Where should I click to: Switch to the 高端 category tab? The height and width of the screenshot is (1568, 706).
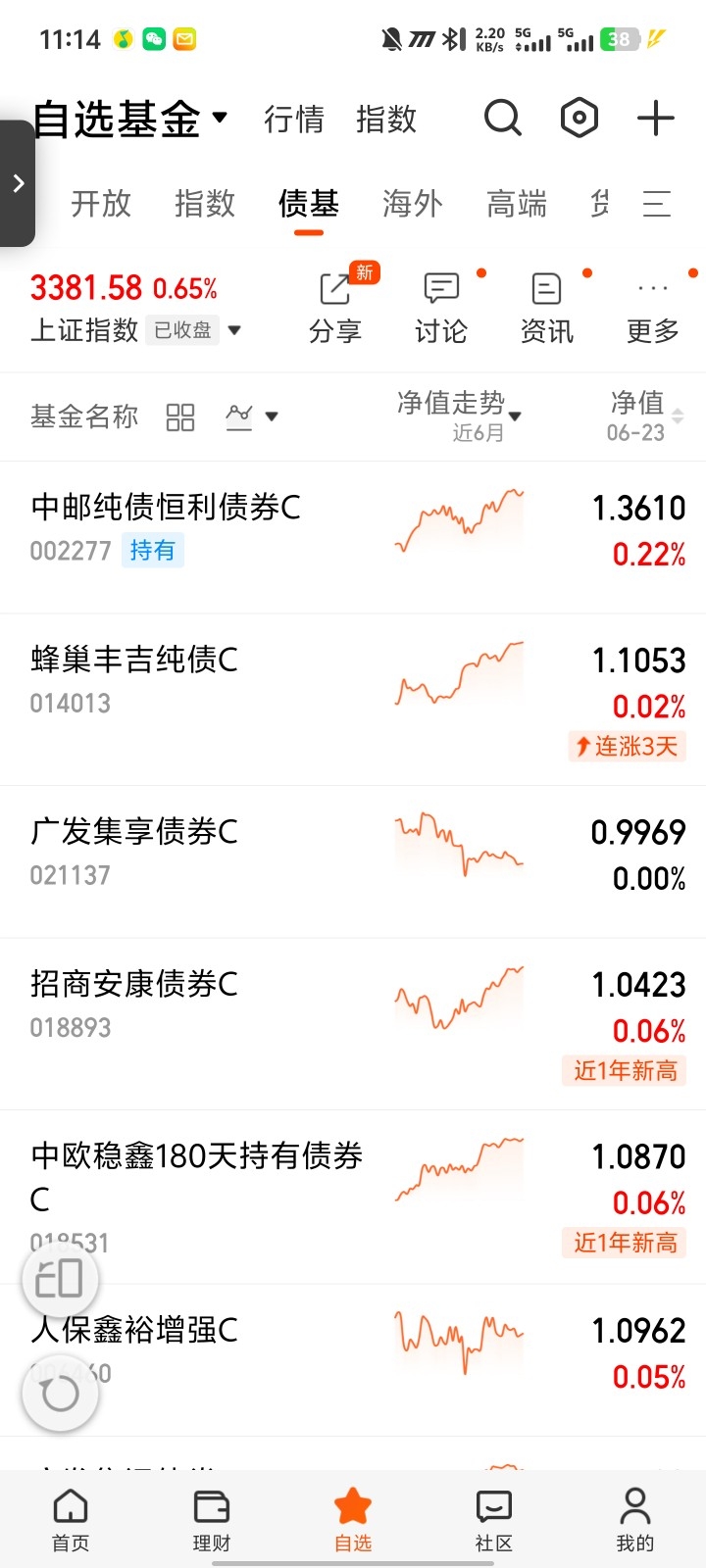(x=517, y=204)
